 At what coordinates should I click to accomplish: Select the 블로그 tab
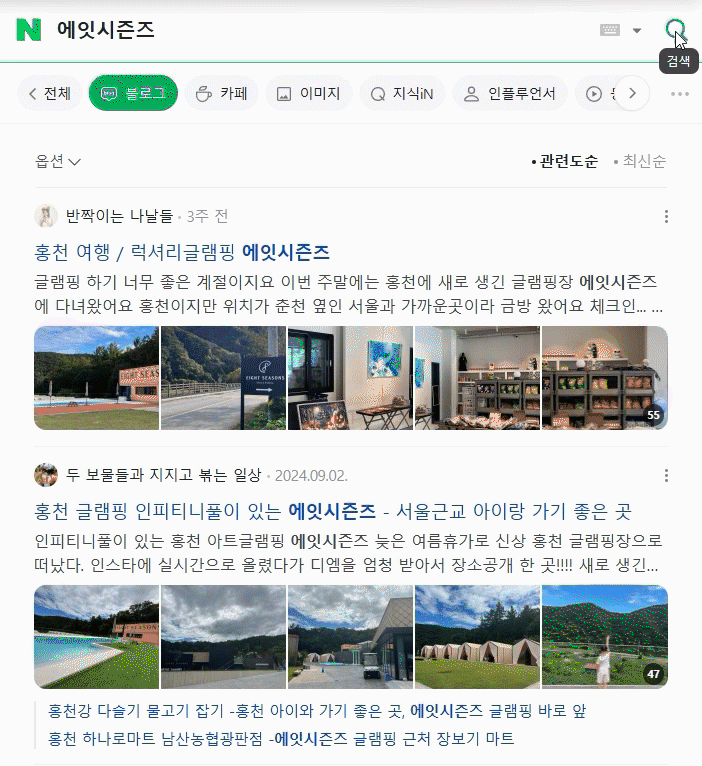coord(133,93)
